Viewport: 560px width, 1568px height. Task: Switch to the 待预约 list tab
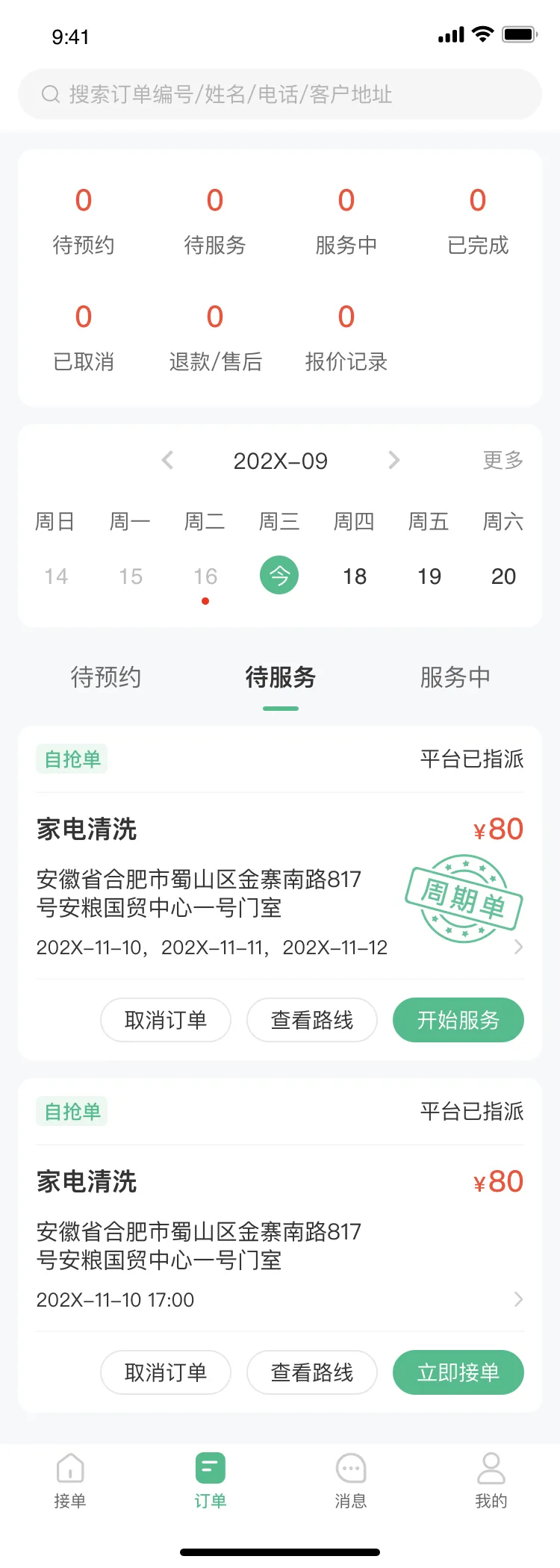105,677
